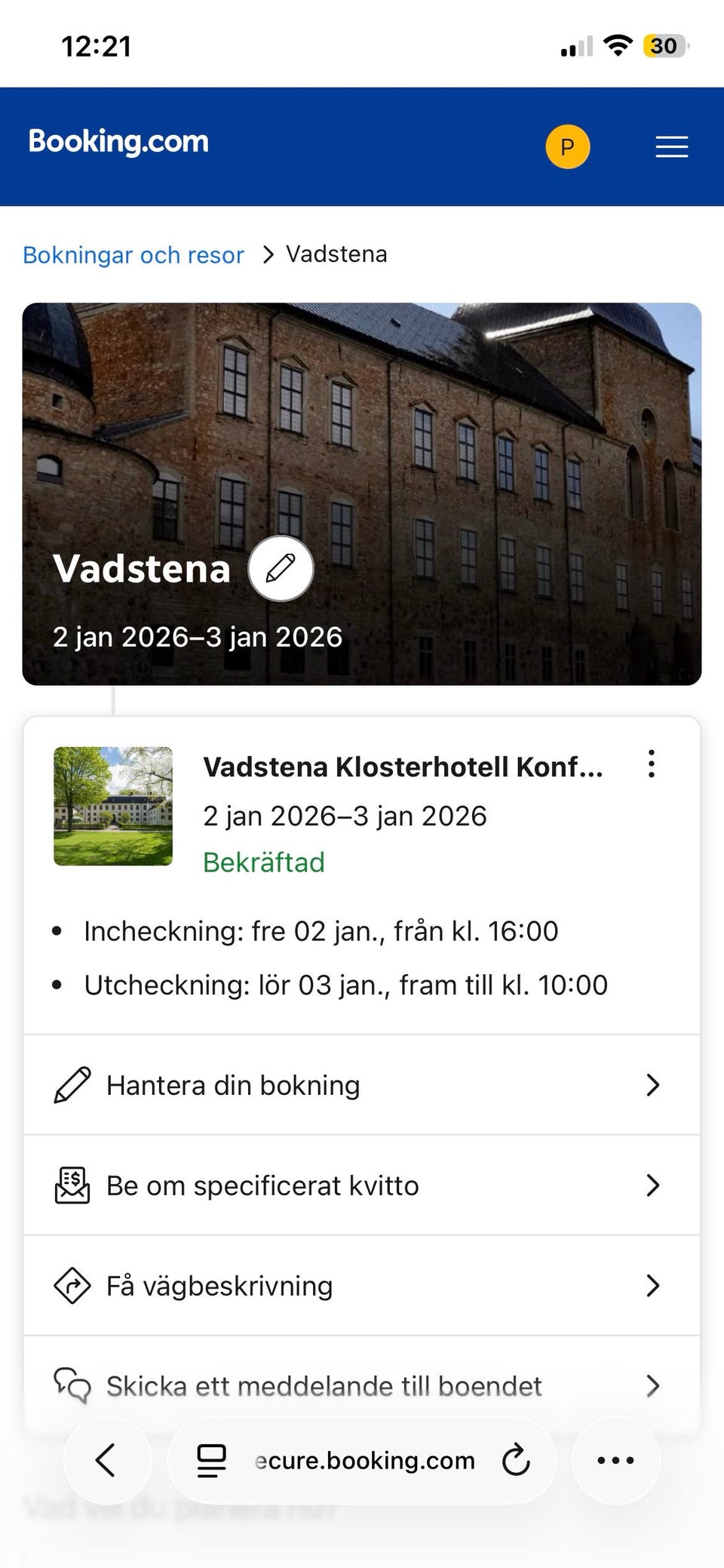Click the Vadstena breadcrumb
The height and width of the screenshot is (1568, 724).
[x=336, y=254]
